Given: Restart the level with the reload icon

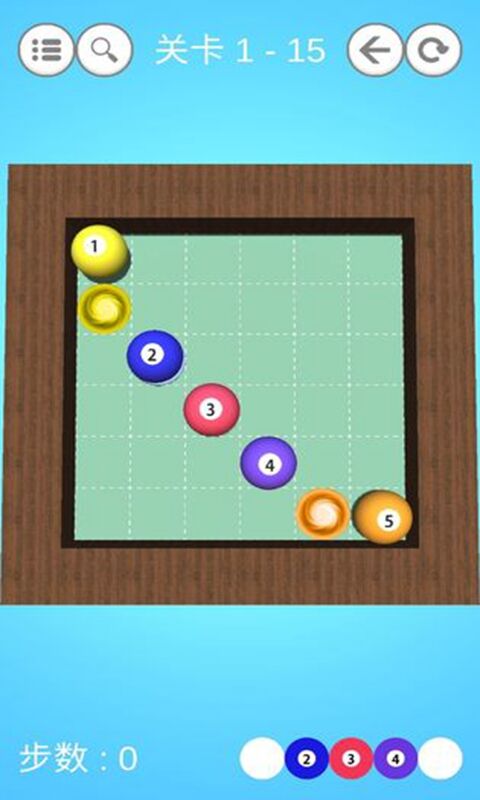Looking at the screenshot, I should coord(434,49).
